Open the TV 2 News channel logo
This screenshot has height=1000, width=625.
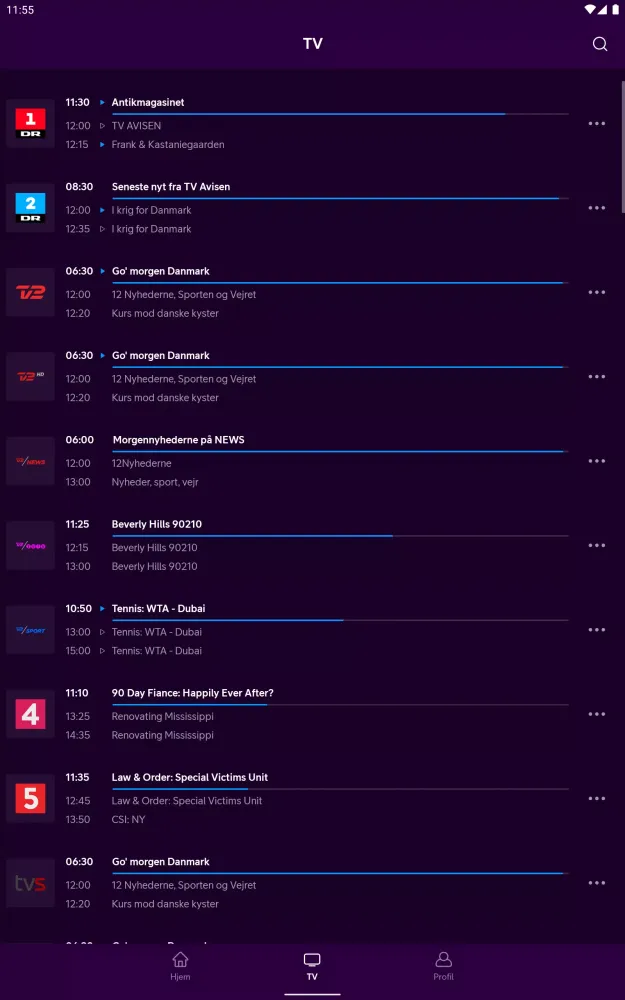[x=31, y=461]
